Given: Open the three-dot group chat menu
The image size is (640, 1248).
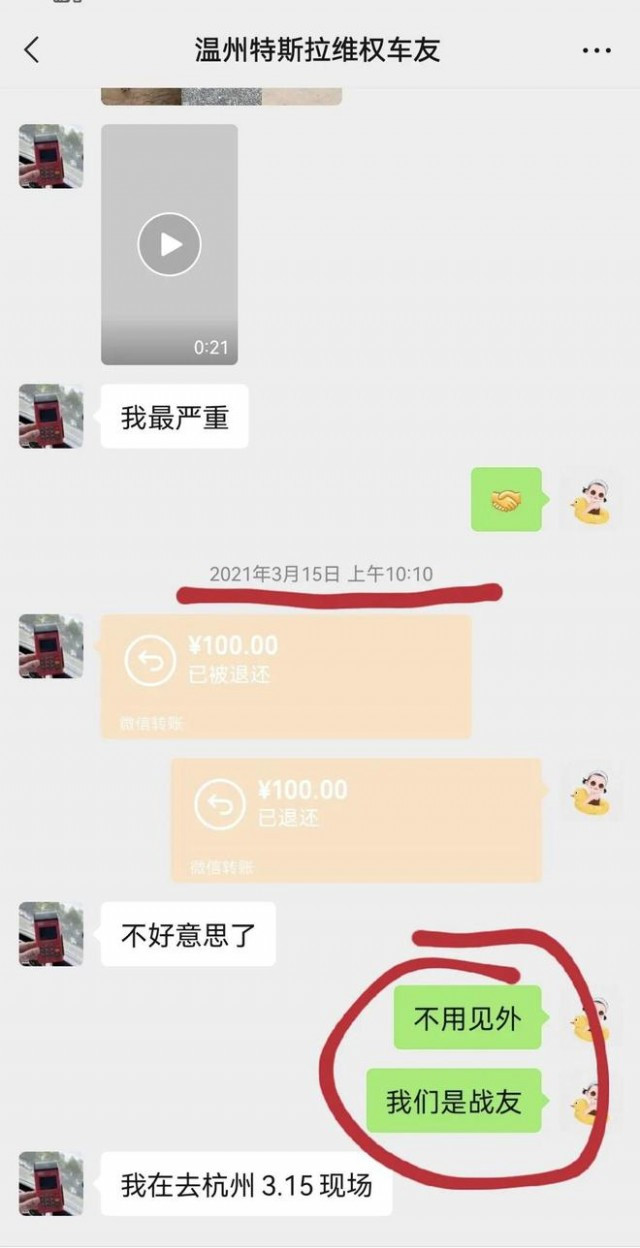Looking at the screenshot, I should [596, 50].
